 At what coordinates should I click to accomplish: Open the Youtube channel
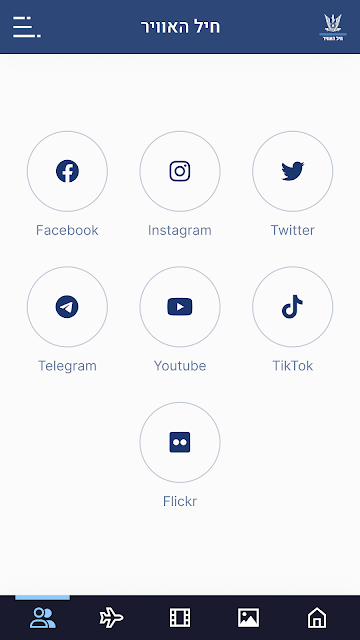point(180,307)
